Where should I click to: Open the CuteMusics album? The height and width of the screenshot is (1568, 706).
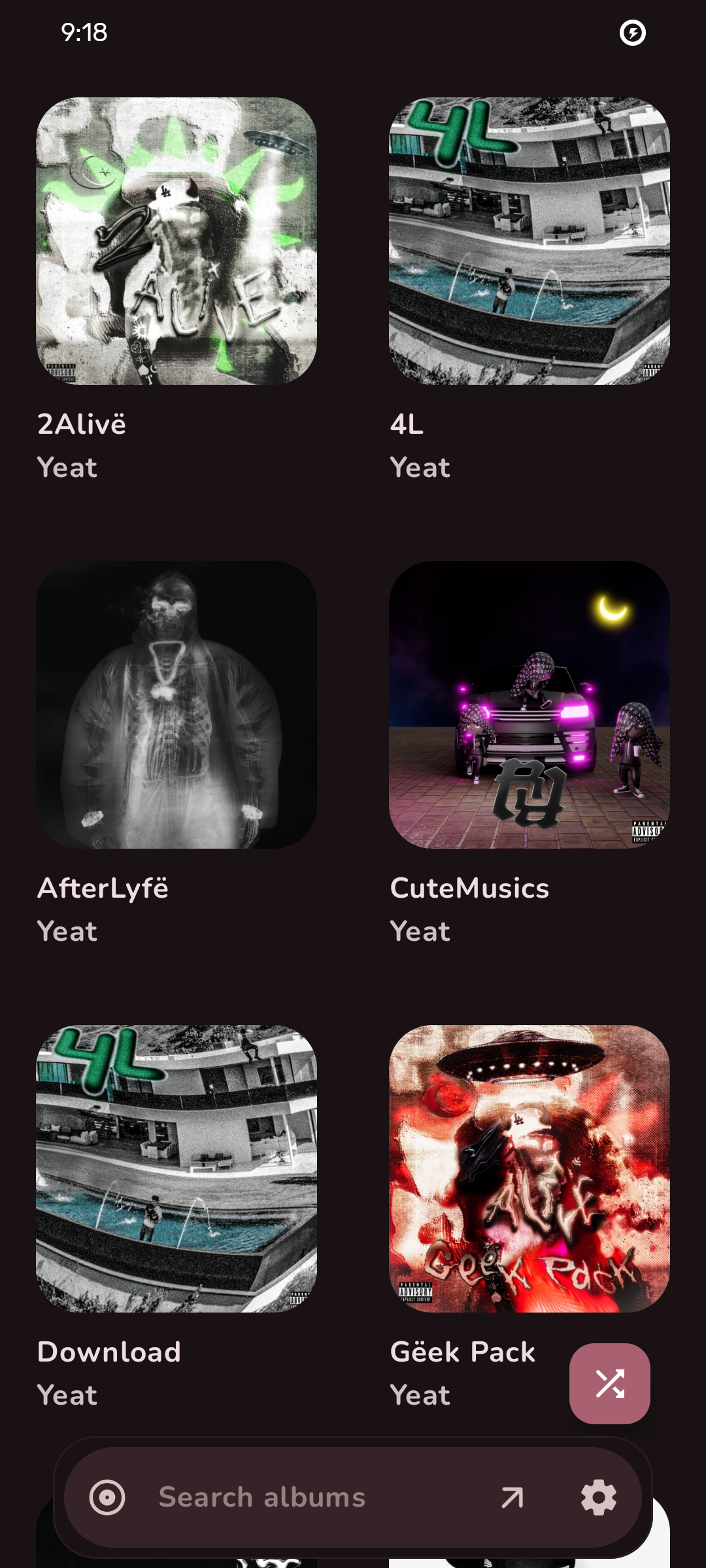(x=529, y=705)
